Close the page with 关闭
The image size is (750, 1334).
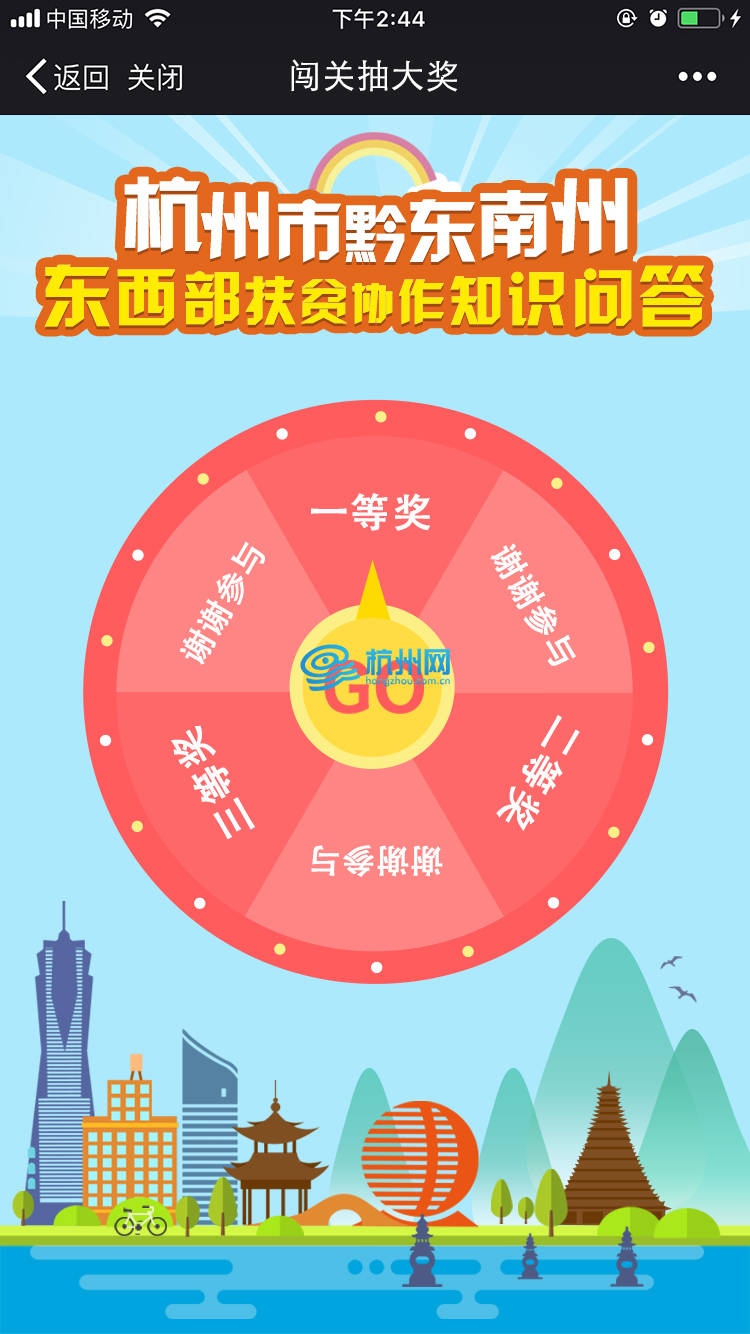[x=156, y=77]
